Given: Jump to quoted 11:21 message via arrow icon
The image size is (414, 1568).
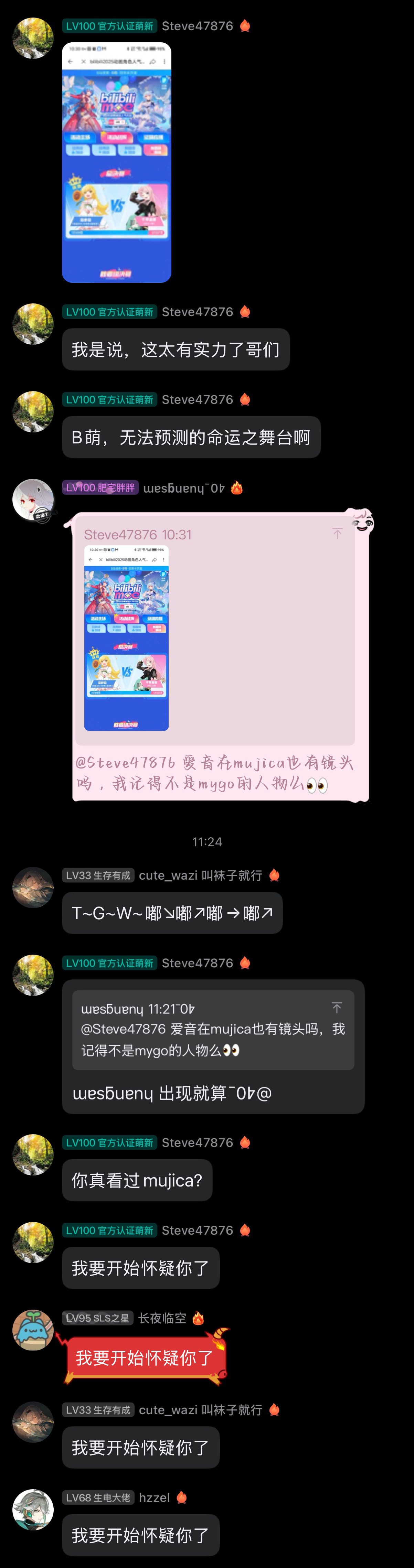Looking at the screenshot, I should click(337, 1008).
